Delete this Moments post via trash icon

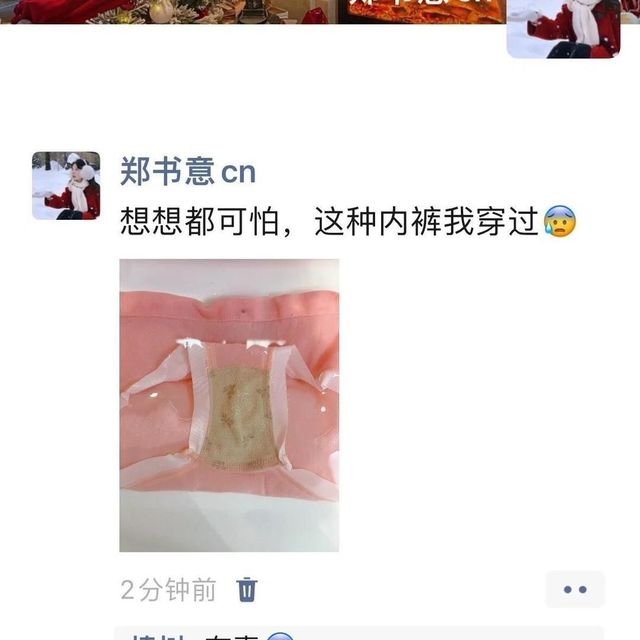[247, 589]
